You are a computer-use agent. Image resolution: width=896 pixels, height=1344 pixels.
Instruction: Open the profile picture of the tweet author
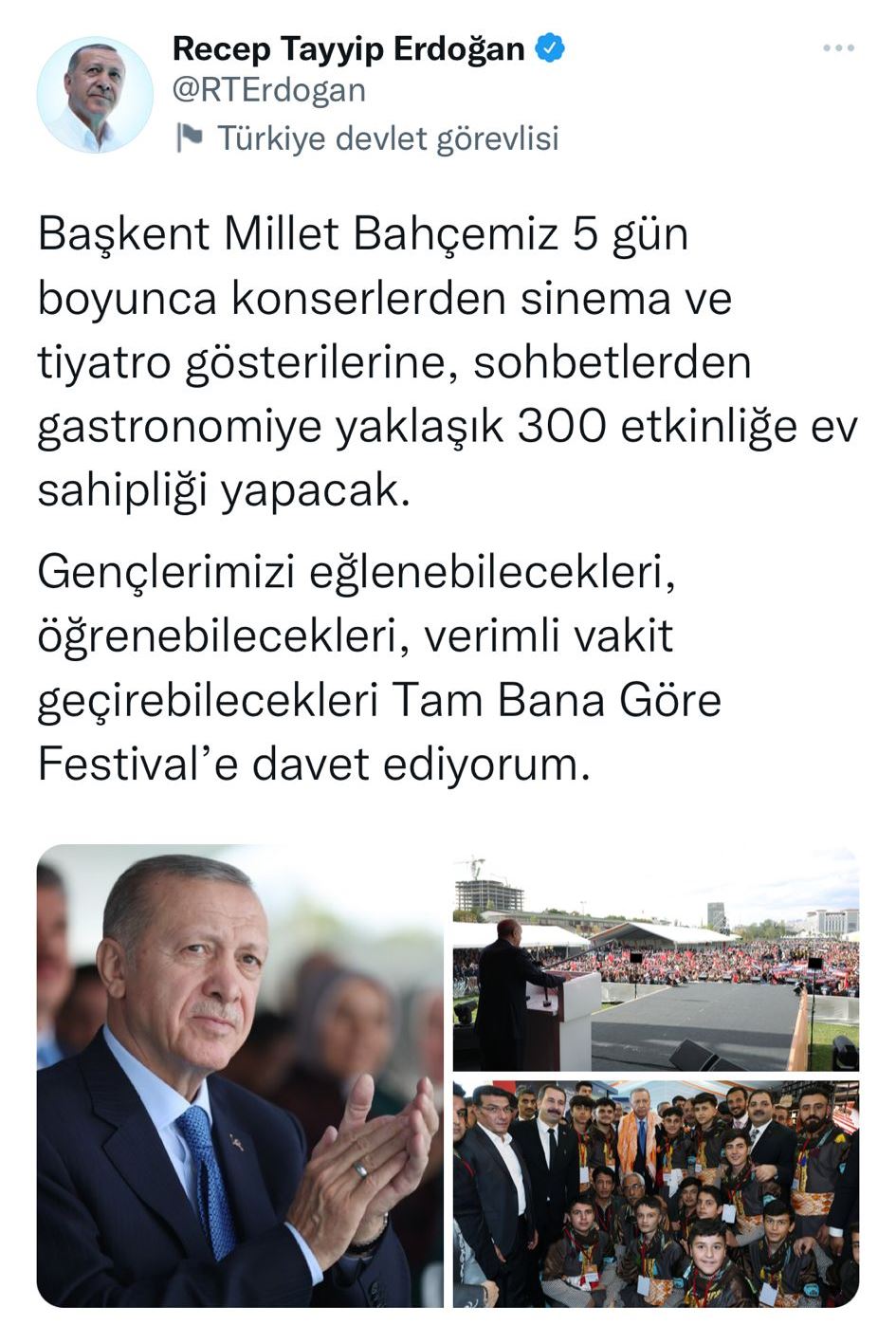(x=95, y=95)
